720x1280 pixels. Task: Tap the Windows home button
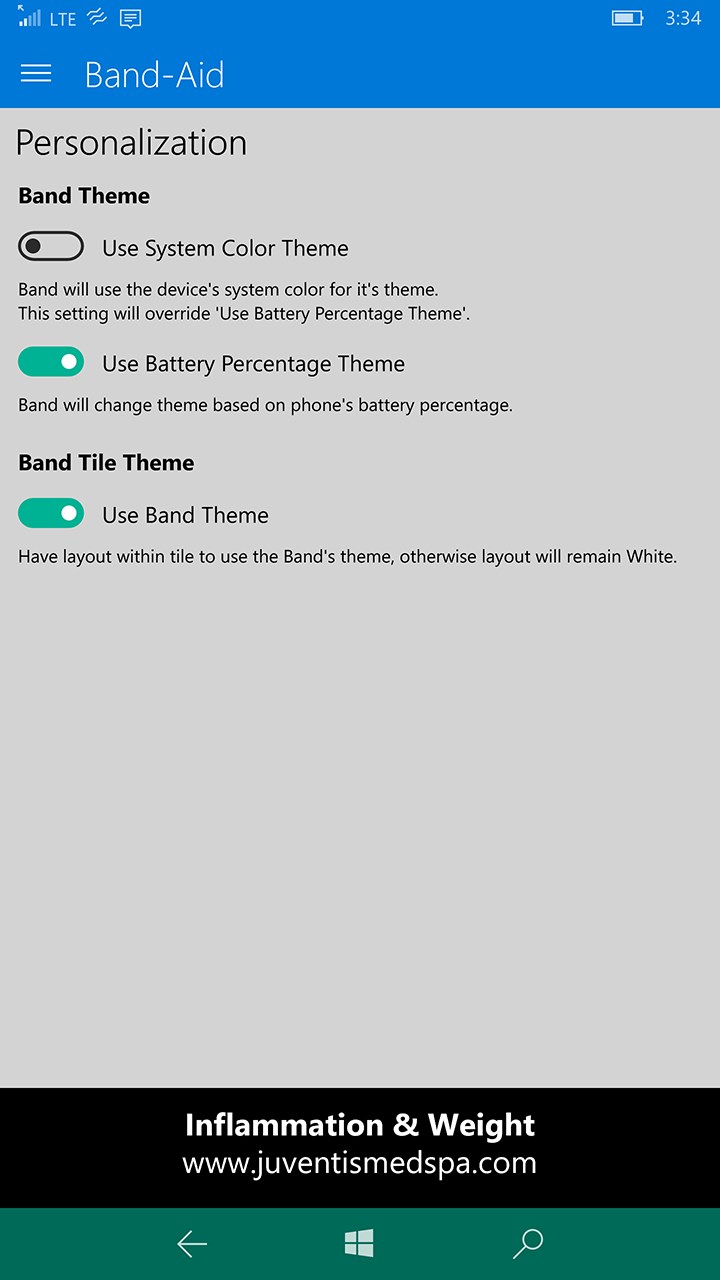click(x=359, y=1243)
